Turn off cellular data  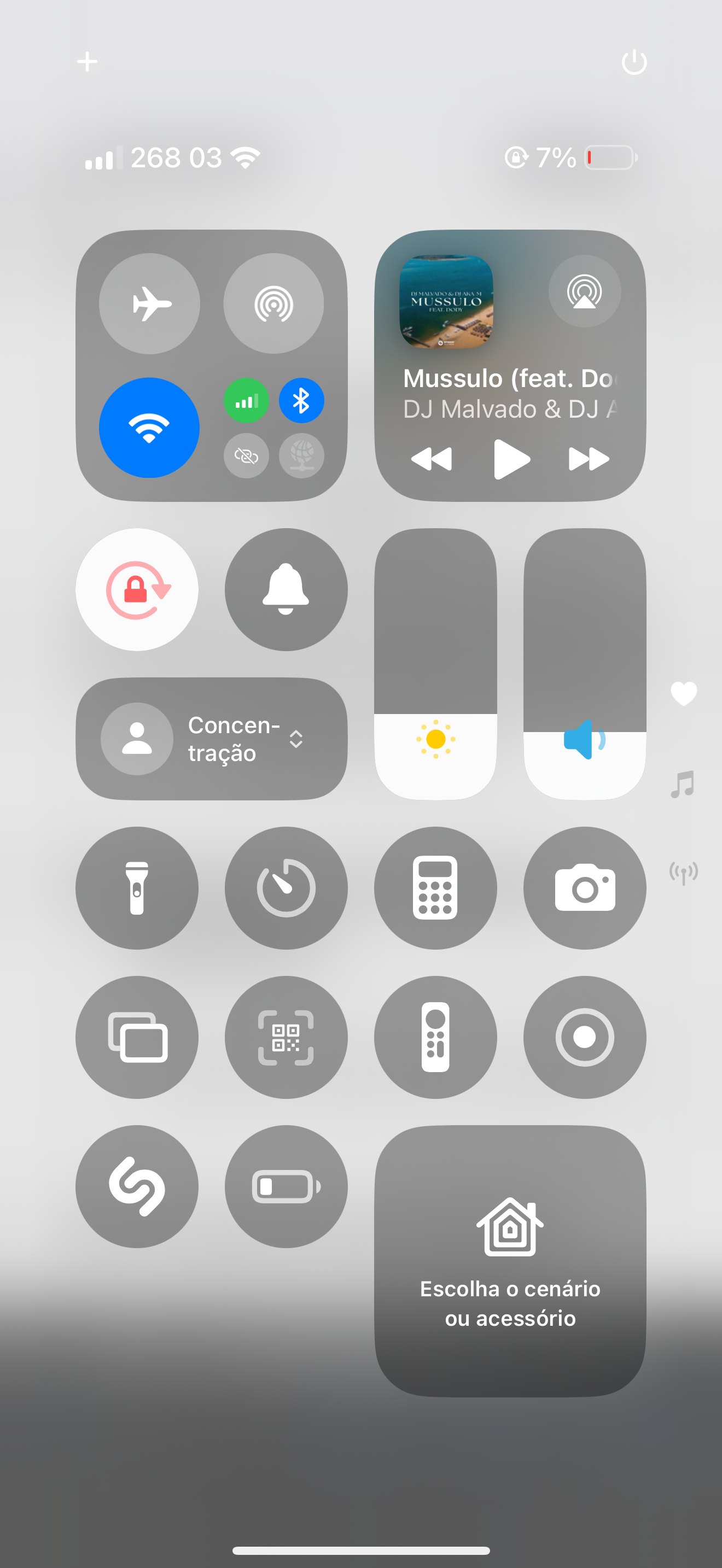click(x=247, y=401)
